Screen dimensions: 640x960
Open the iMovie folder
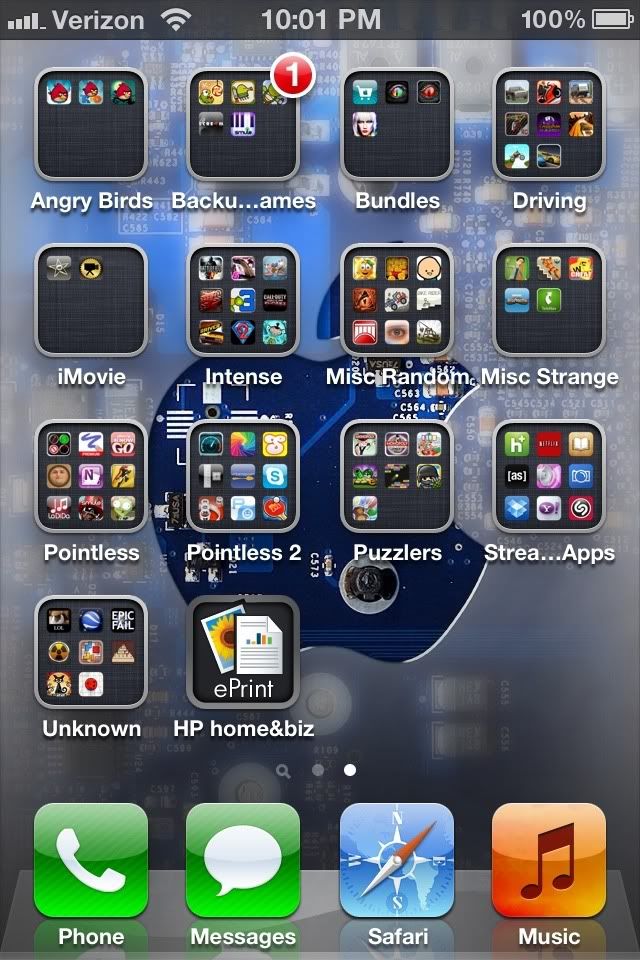click(x=91, y=300)
